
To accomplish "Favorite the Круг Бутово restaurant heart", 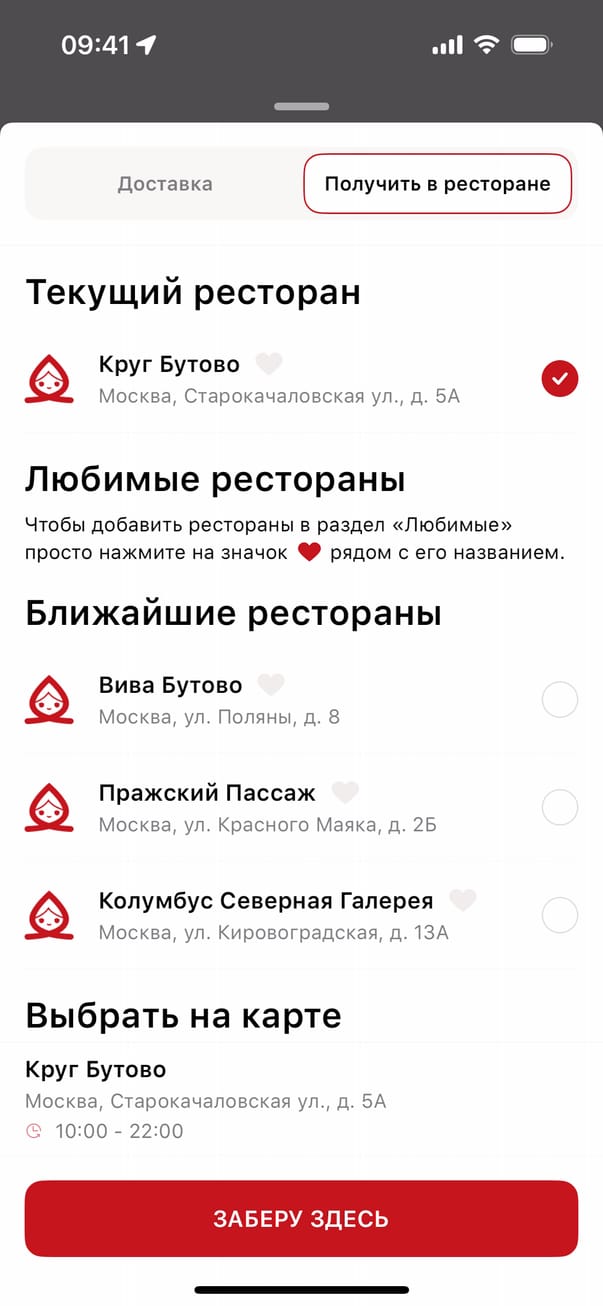I will tap(269, 363).
